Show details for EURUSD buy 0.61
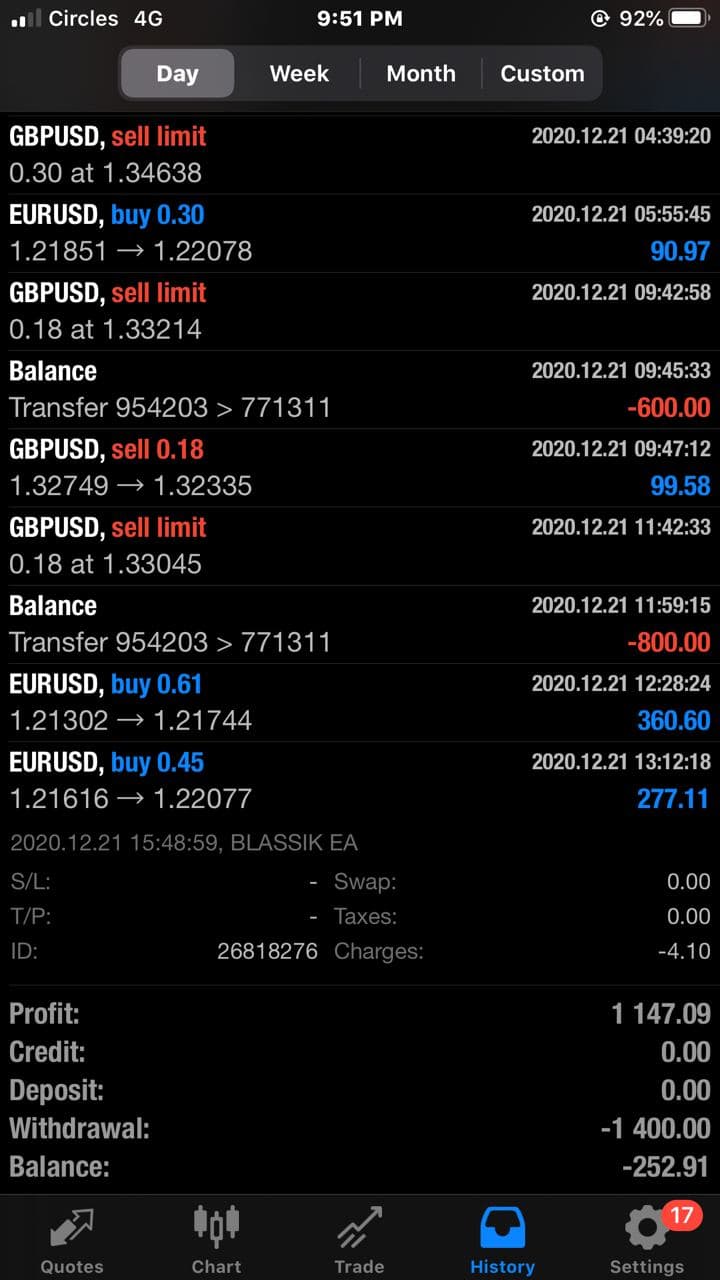 click(360, 702)
